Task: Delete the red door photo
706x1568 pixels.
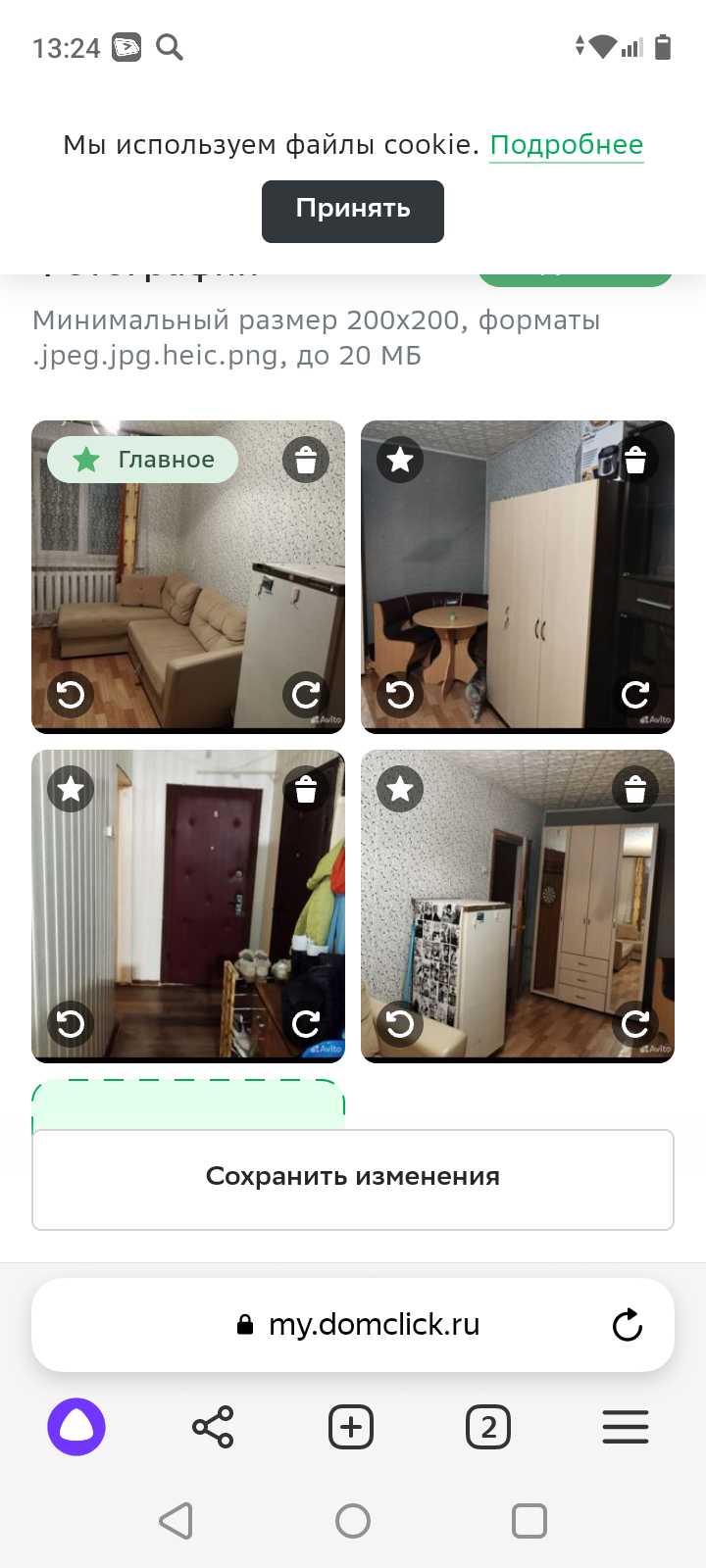Action: pyautogui.click(x=306, y=789)
